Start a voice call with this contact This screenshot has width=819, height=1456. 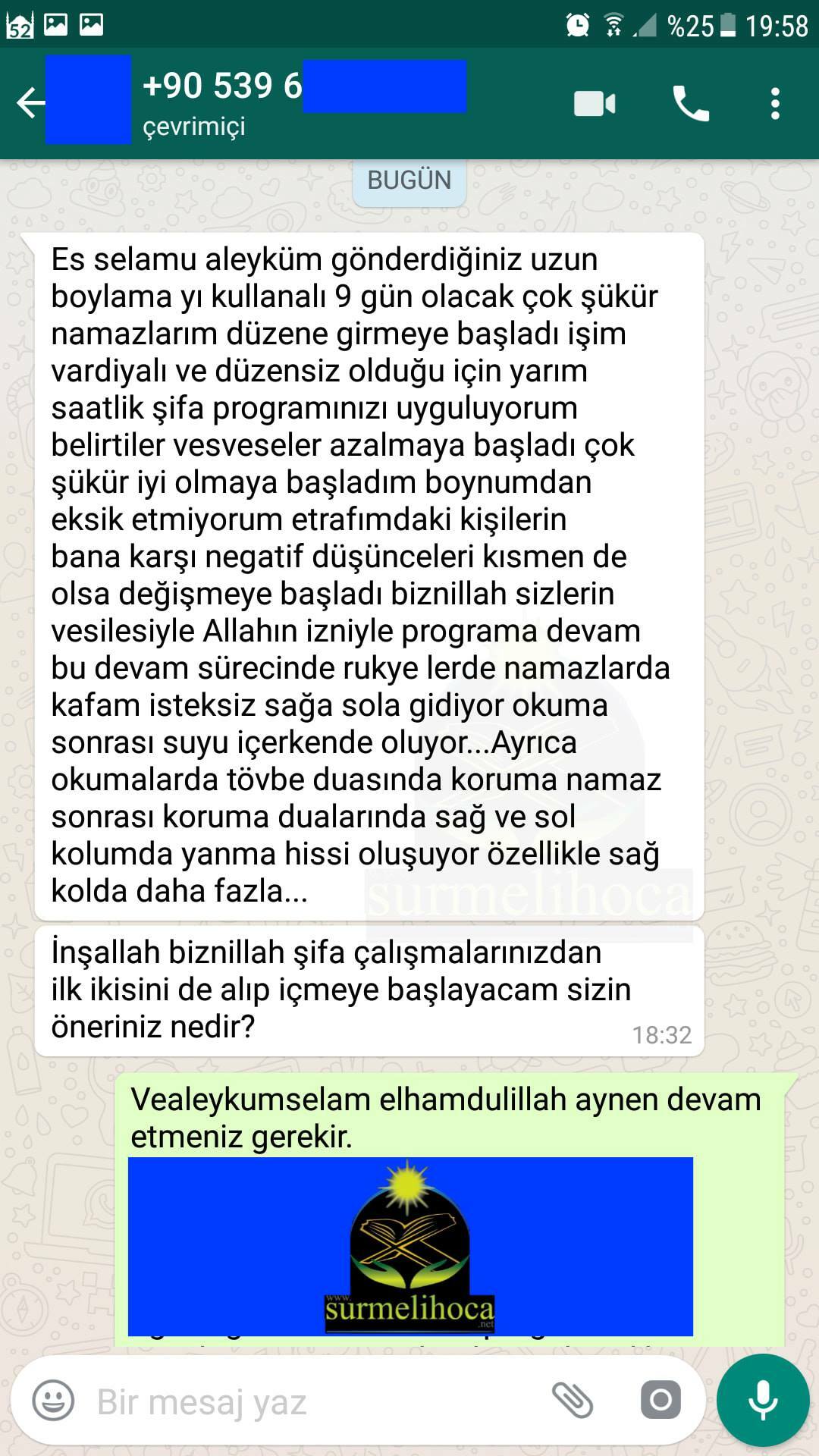point(690,104)
